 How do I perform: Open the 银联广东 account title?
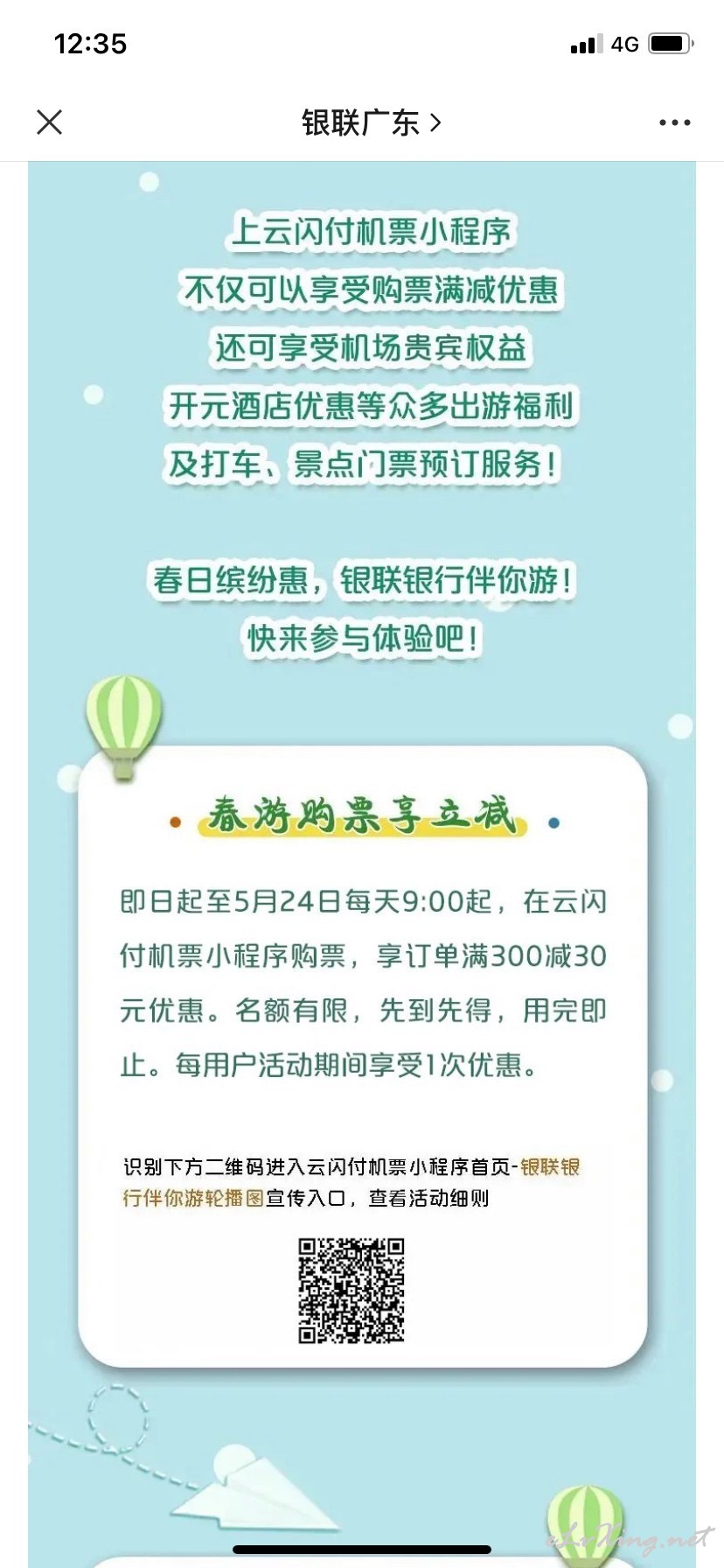point(371,122)
